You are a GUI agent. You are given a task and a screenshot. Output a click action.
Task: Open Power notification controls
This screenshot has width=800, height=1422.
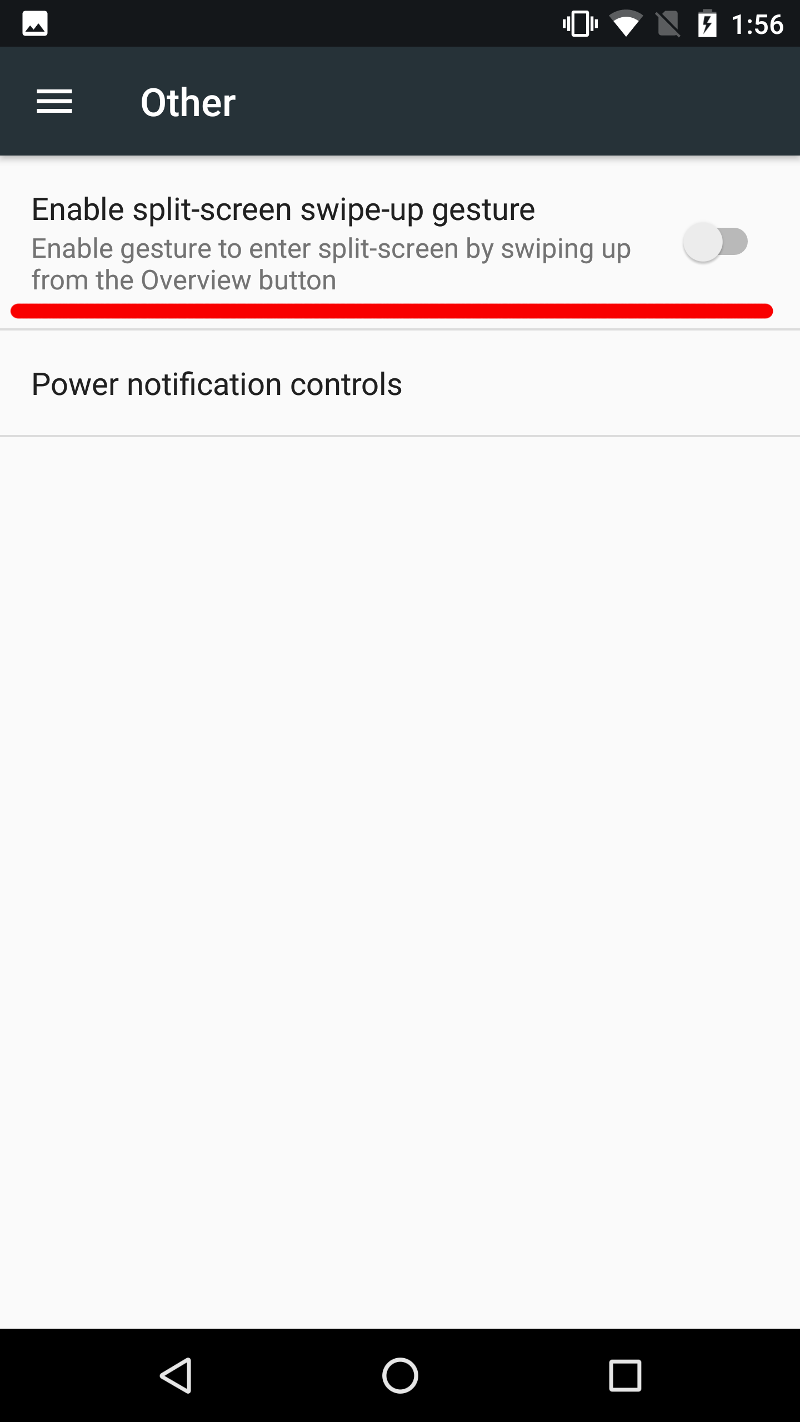(400, 384)
